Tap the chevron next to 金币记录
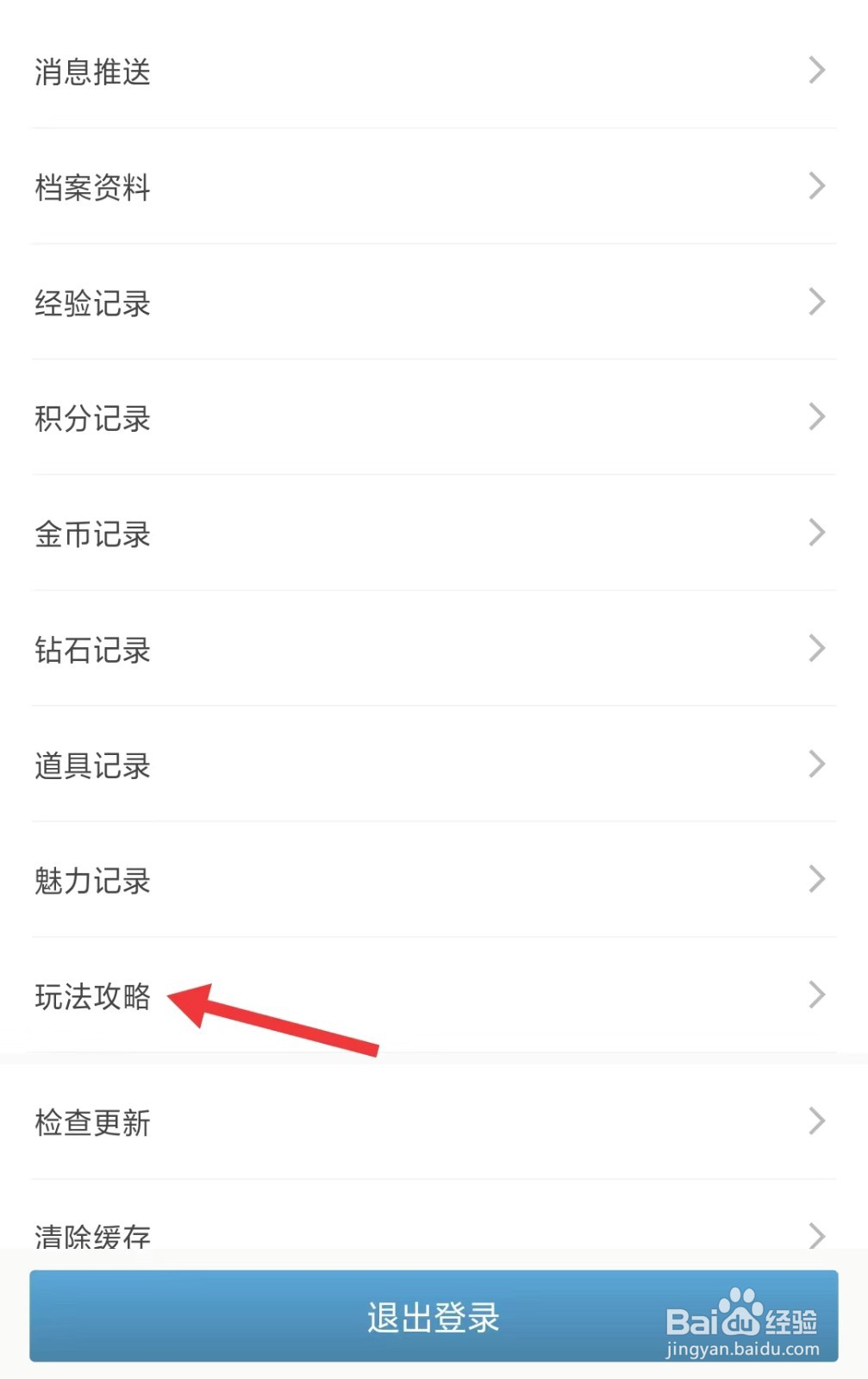This screenshot has width=868, height=1379. [x=816, y=532]
